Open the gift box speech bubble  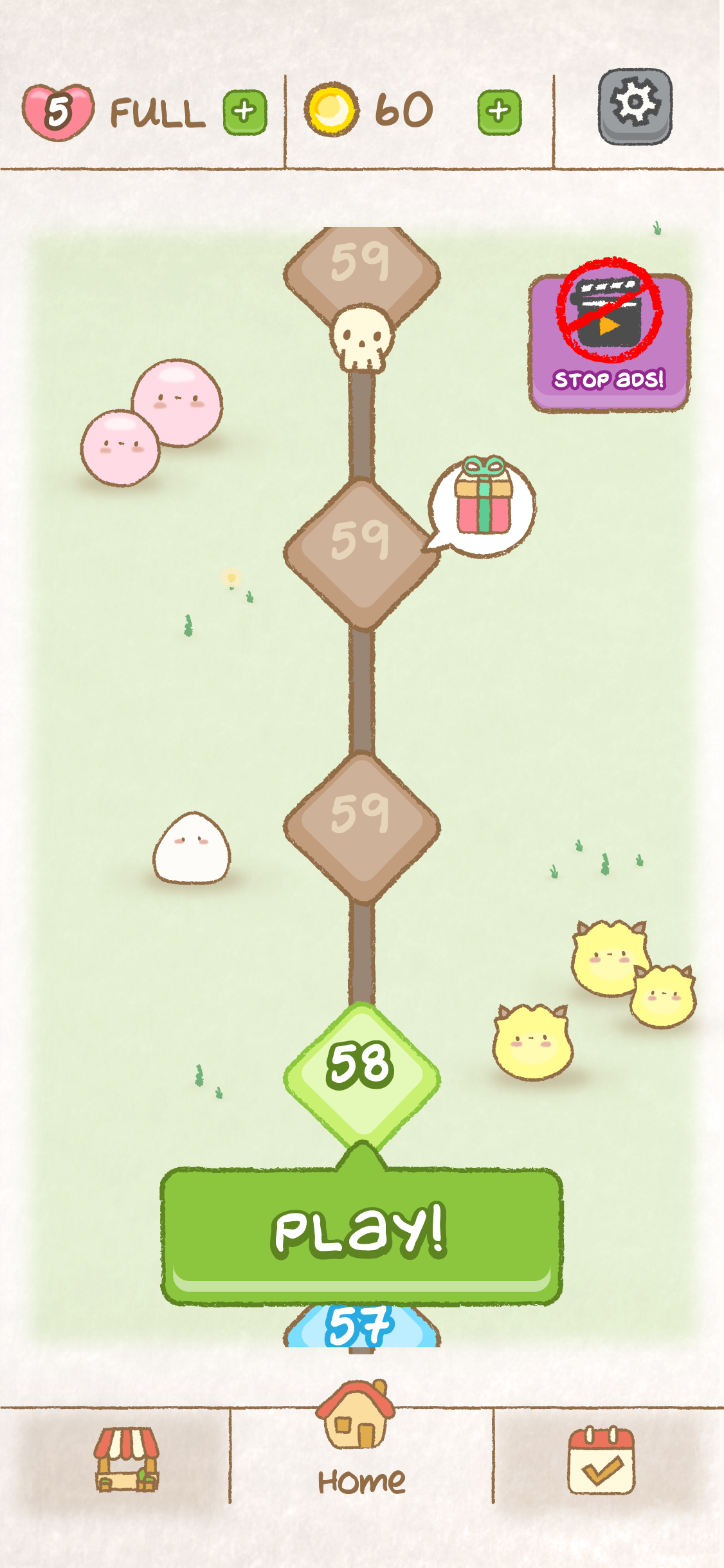pyautogui.click(x=482, y=507)
